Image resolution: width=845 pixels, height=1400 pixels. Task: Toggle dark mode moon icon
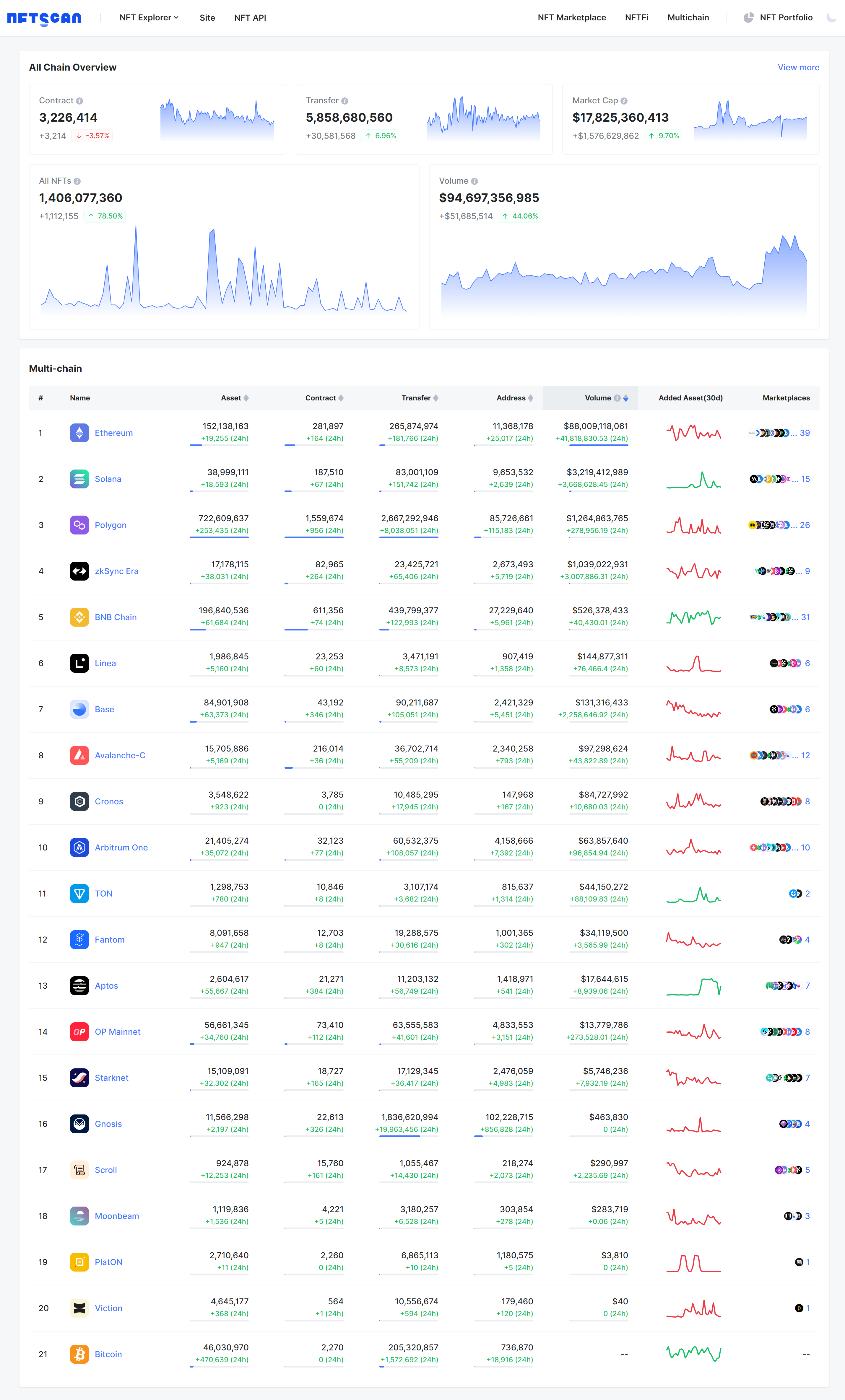click(x=831, y=18)
